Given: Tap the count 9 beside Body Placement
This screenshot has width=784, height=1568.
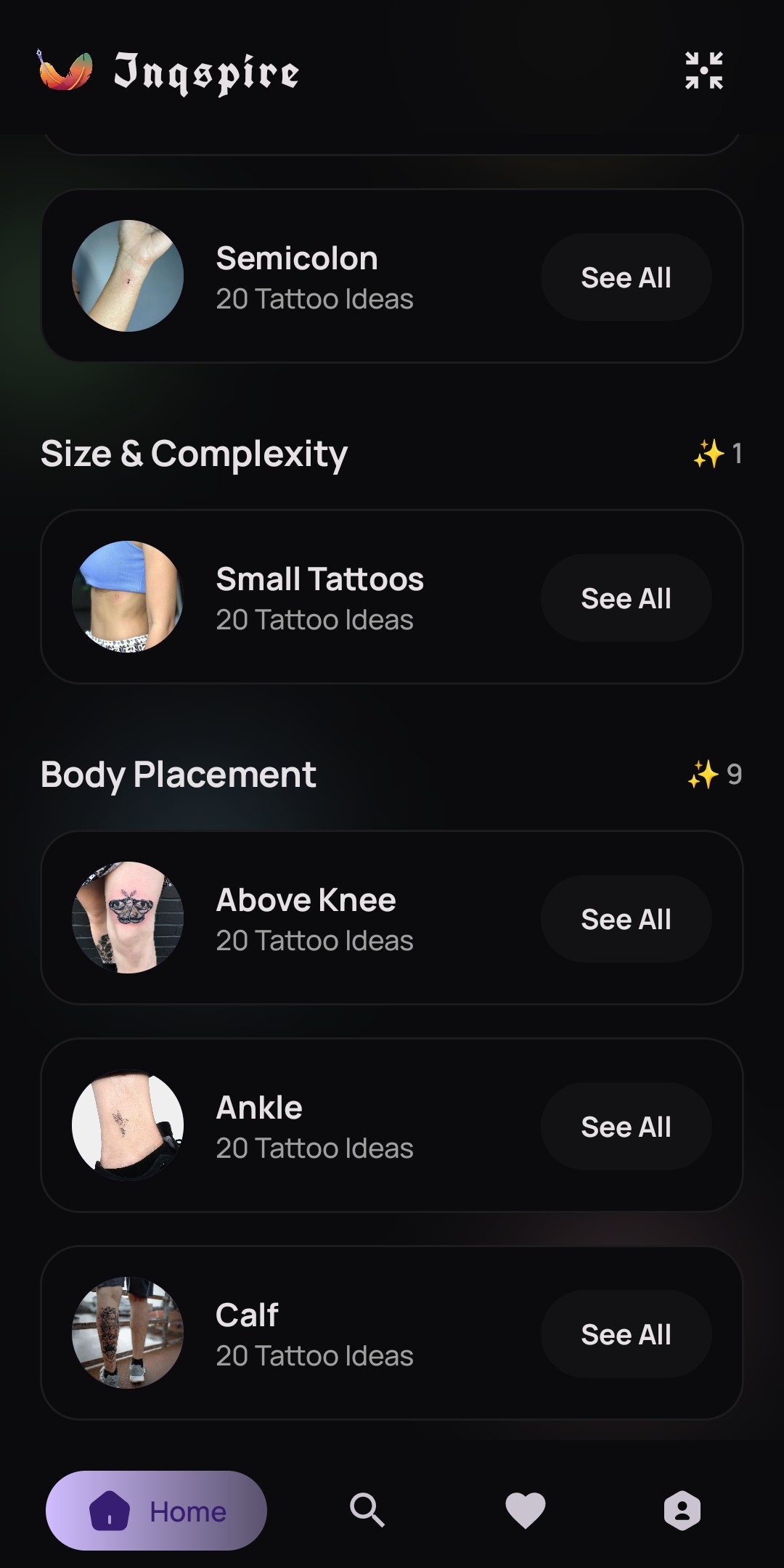Looking at the screenshot, I should pos(735,775).
